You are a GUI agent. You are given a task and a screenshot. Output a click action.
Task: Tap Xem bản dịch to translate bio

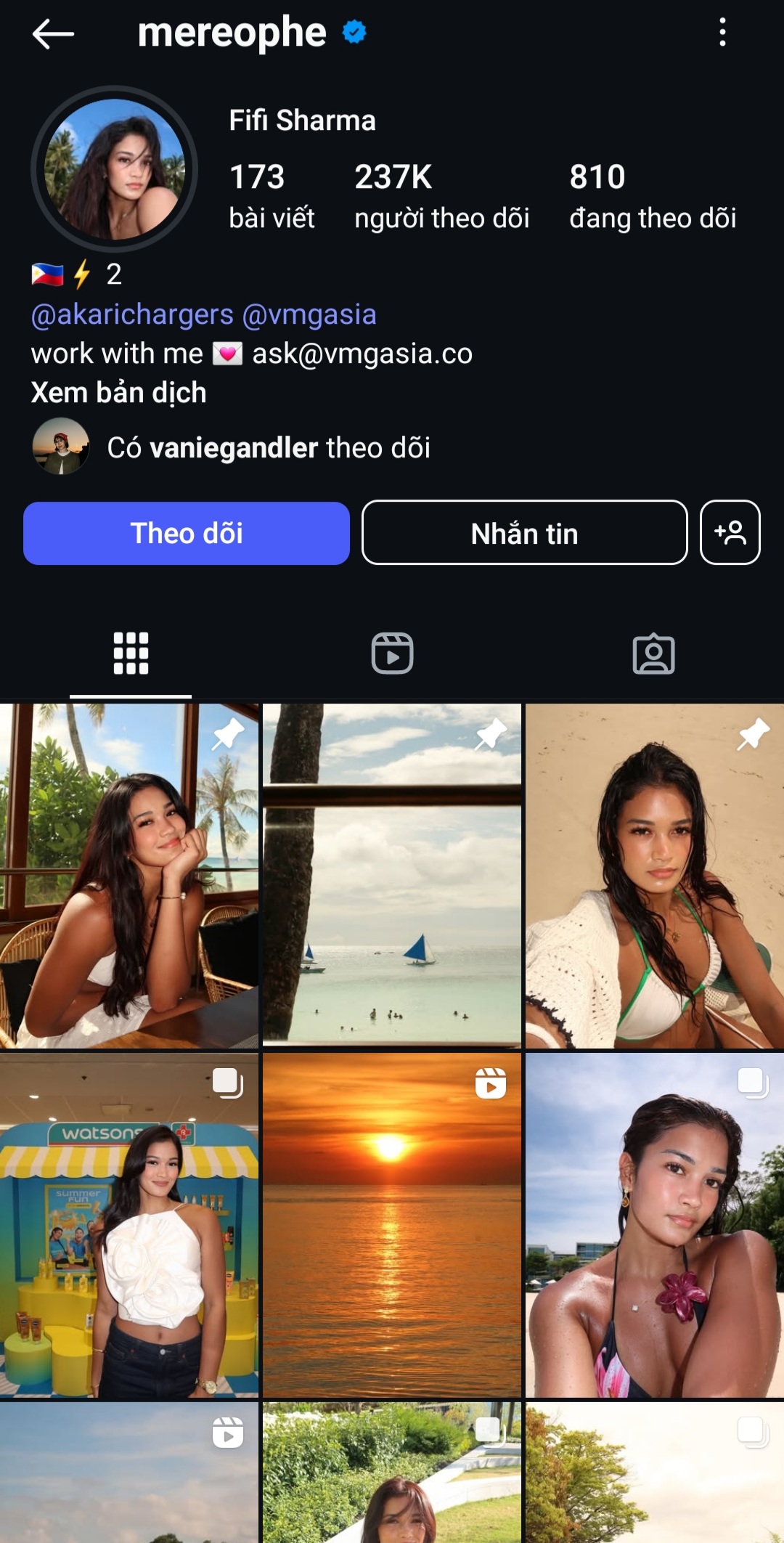(118, 392)
